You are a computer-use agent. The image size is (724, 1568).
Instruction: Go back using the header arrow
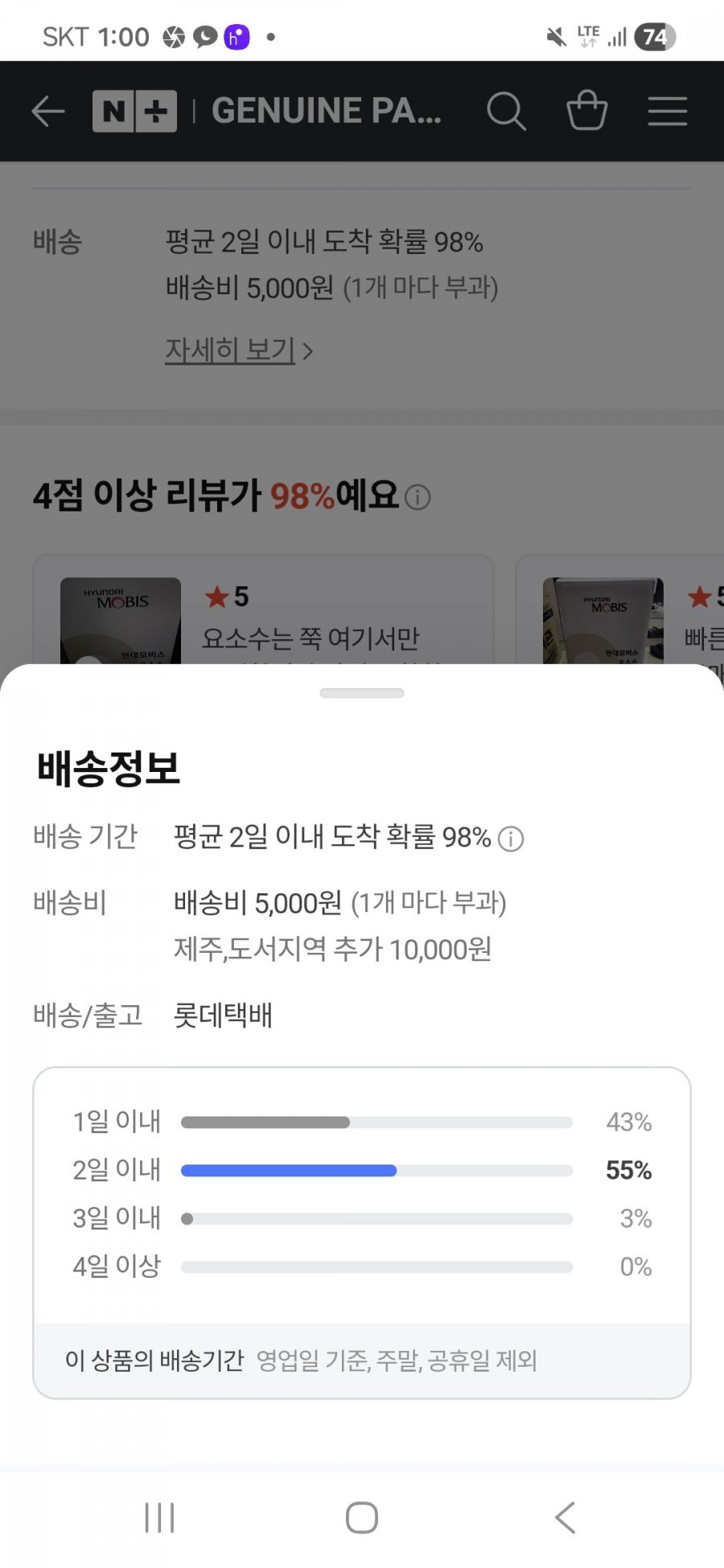pos(47,111)
